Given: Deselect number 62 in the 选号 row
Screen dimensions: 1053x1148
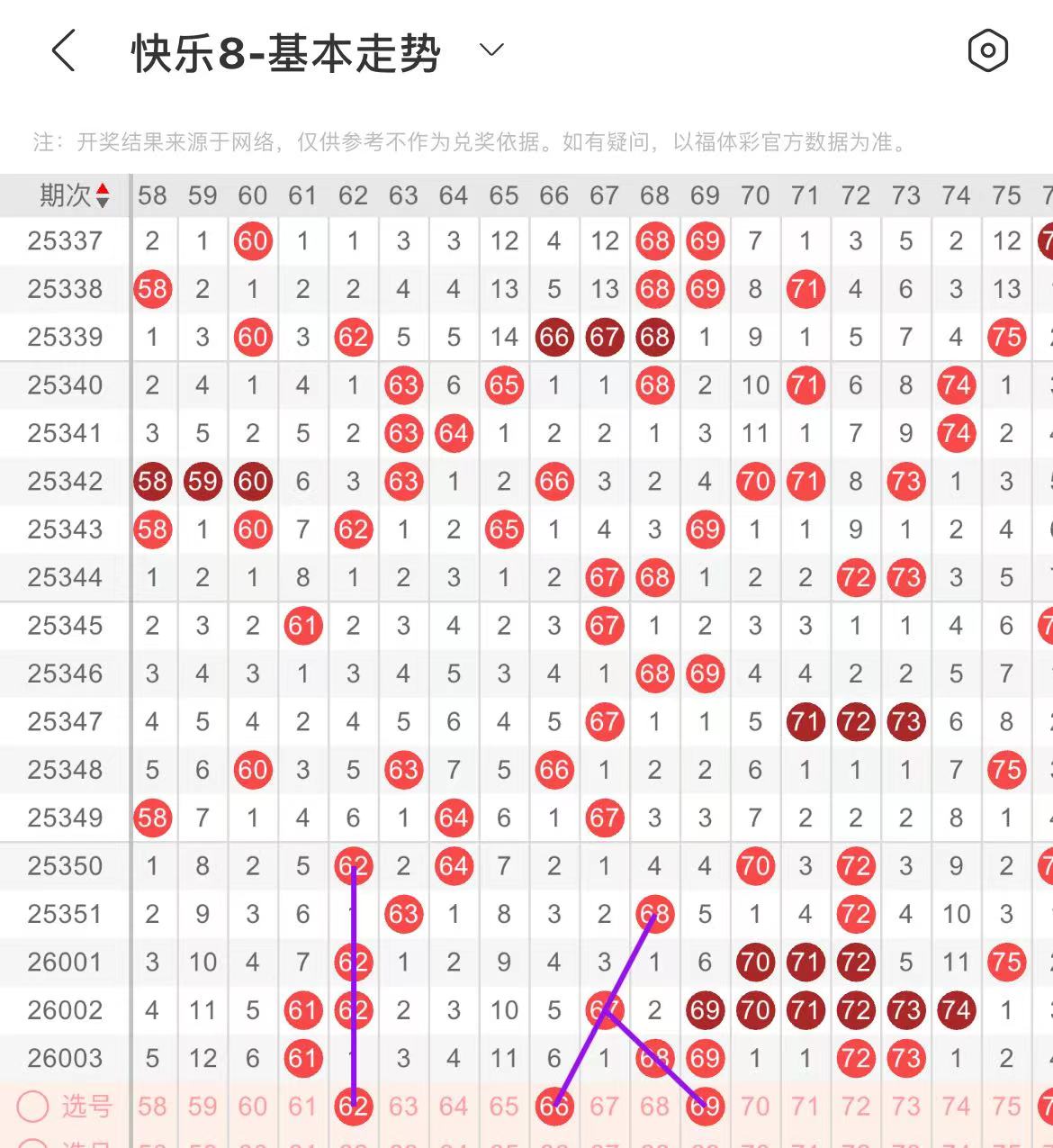Looking at the screenshot, I should click(x=353, y=1106).
